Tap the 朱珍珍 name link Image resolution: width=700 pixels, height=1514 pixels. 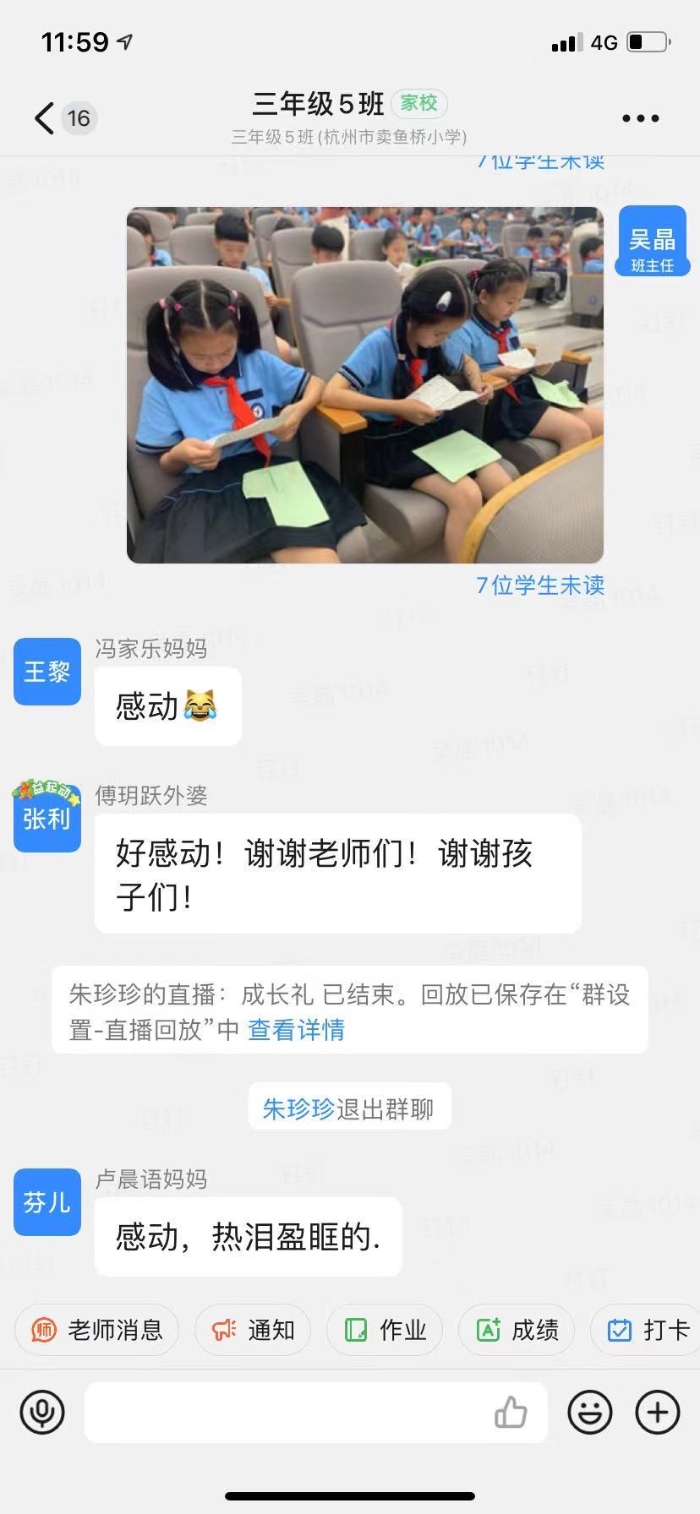(x=298, y=1108)
